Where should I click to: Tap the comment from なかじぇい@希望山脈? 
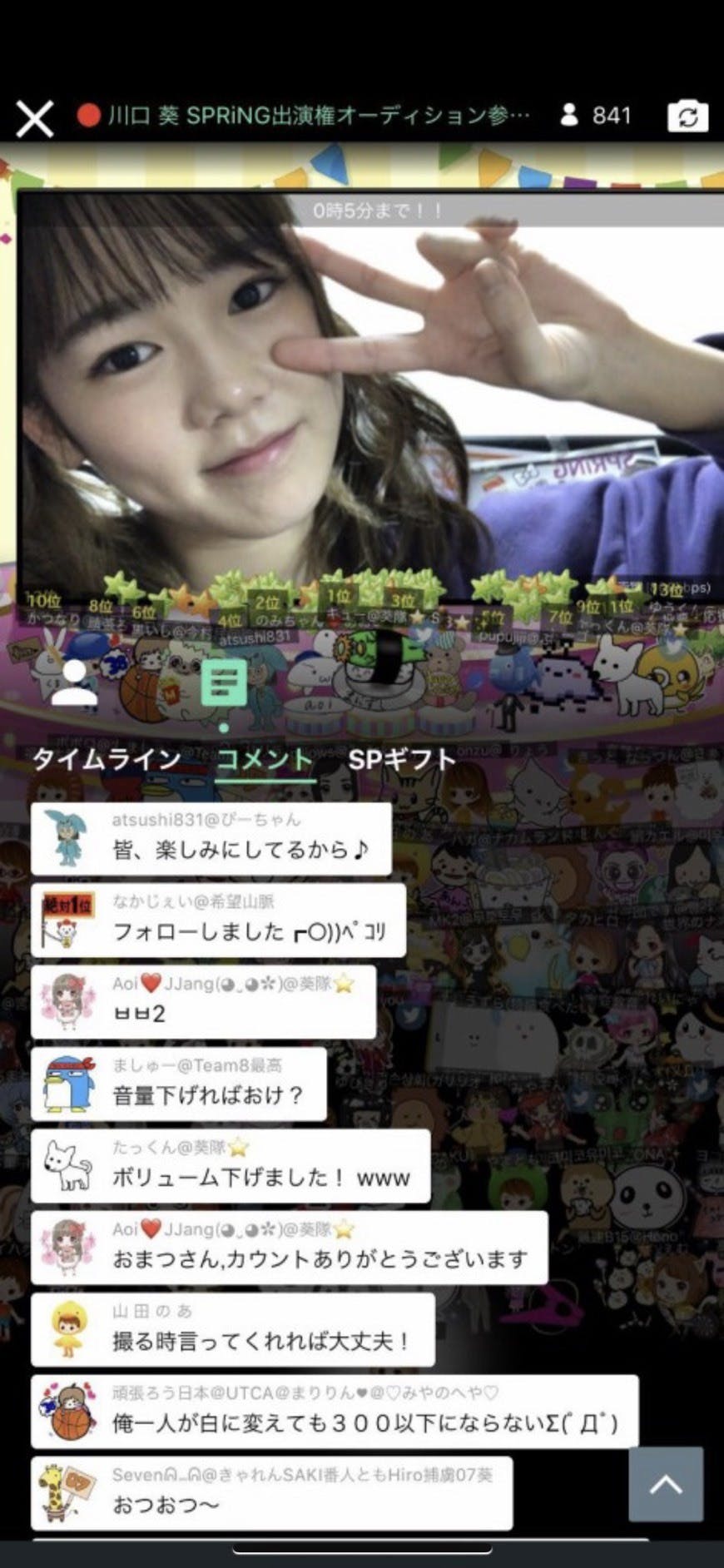coord(218,920)
